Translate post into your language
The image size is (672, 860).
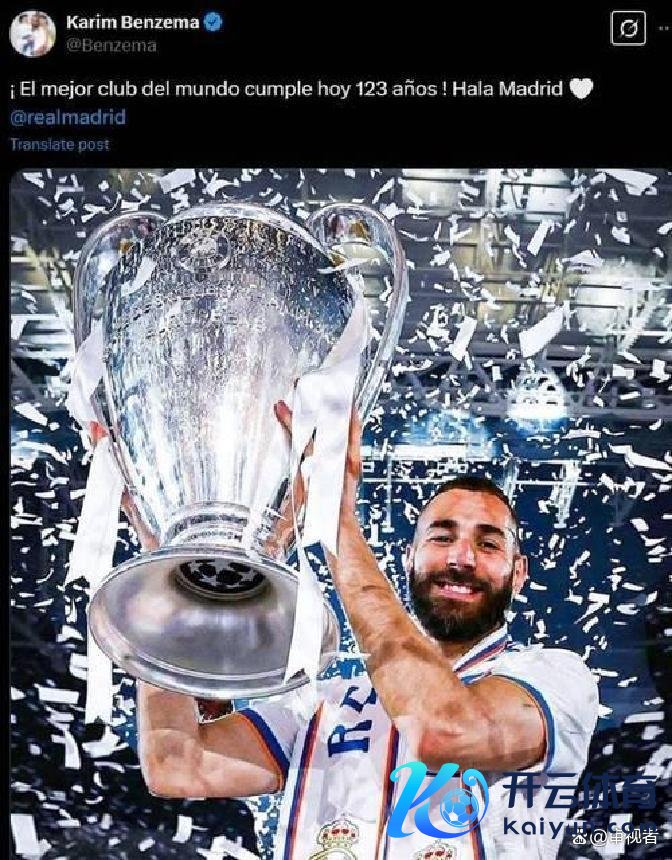pos(60,145)
